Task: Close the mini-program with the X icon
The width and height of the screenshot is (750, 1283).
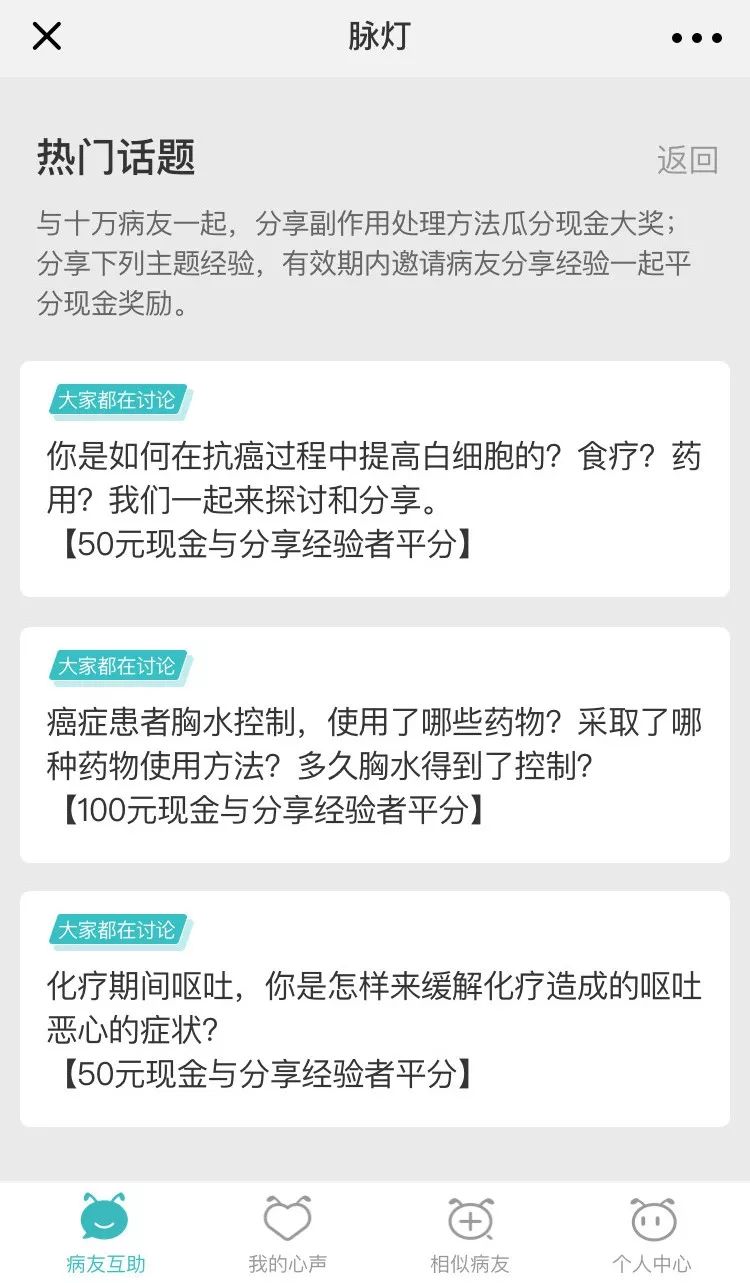Action: click(x=46, y=37)
